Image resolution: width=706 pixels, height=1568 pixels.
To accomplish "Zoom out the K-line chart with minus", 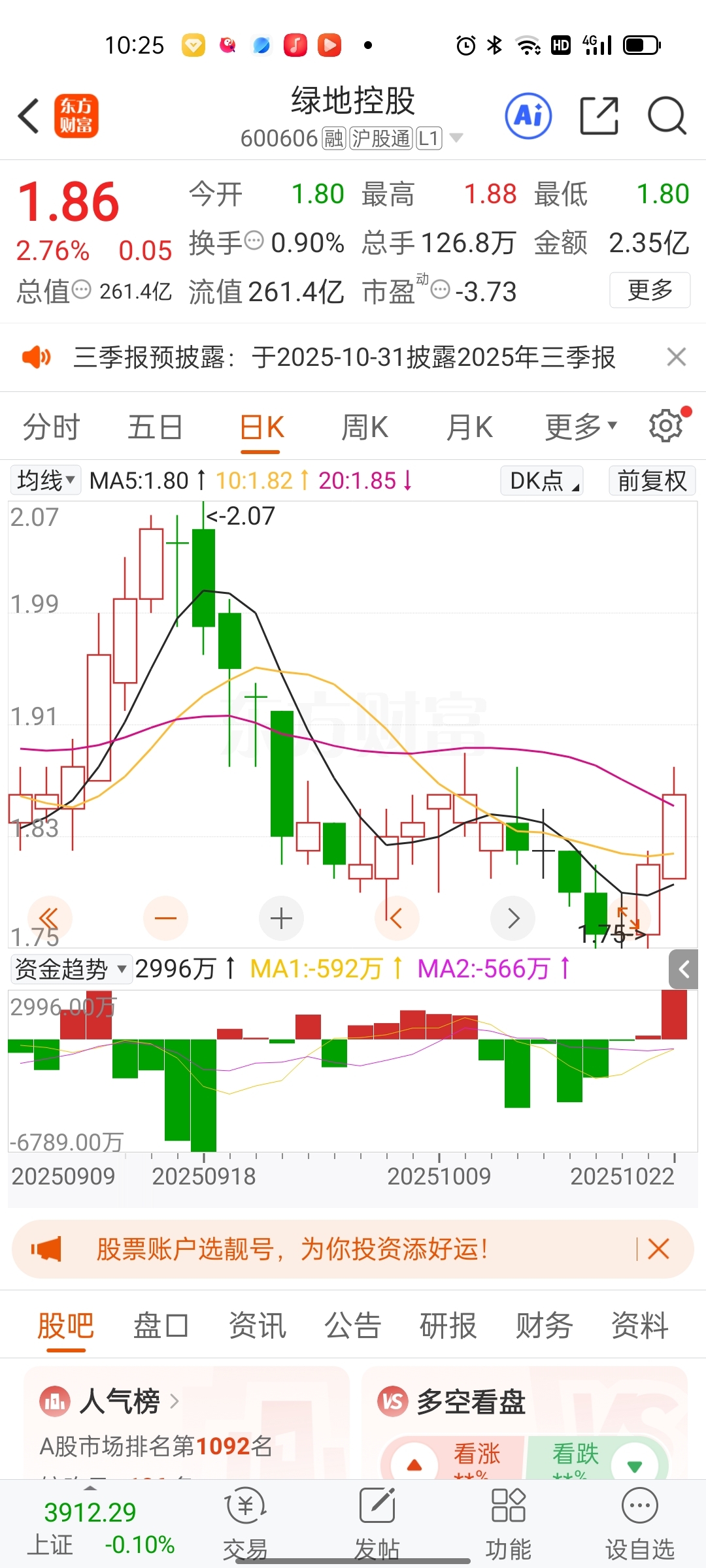I will 165,918.
